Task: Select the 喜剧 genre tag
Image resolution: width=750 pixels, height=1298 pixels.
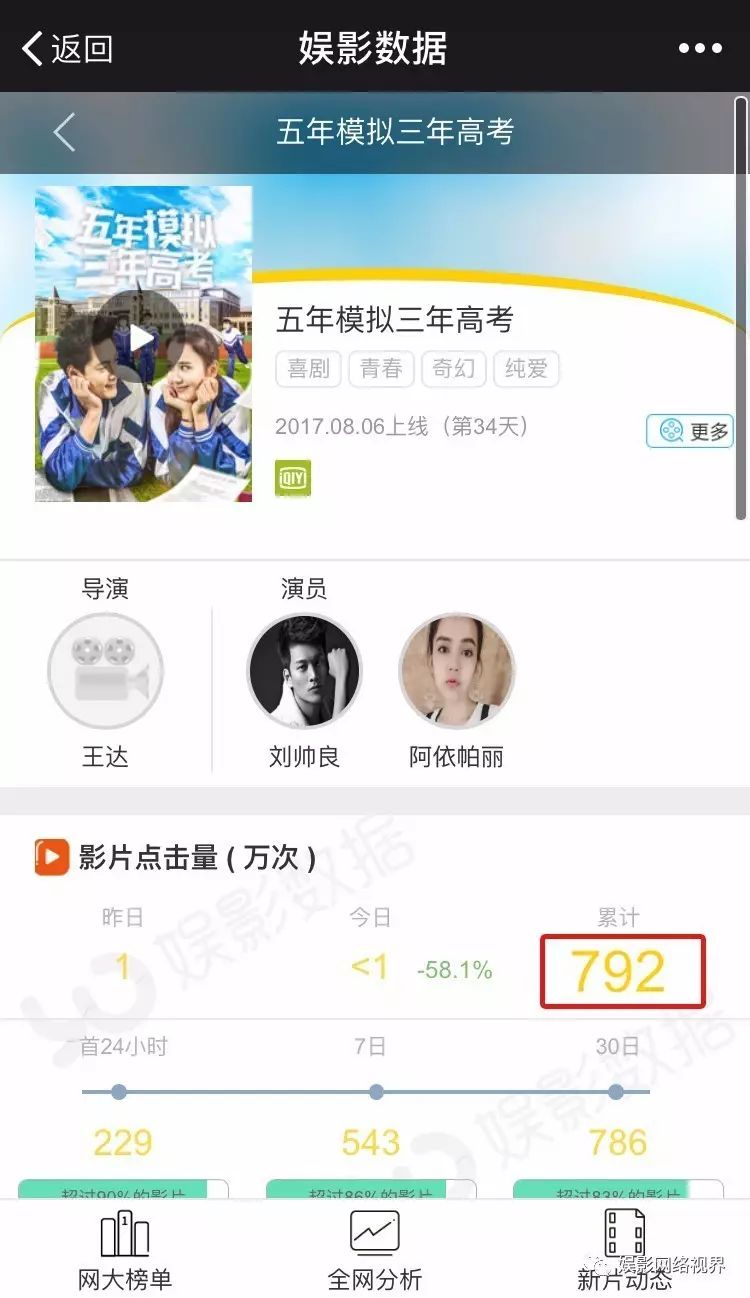Action: tap(308, 369)
